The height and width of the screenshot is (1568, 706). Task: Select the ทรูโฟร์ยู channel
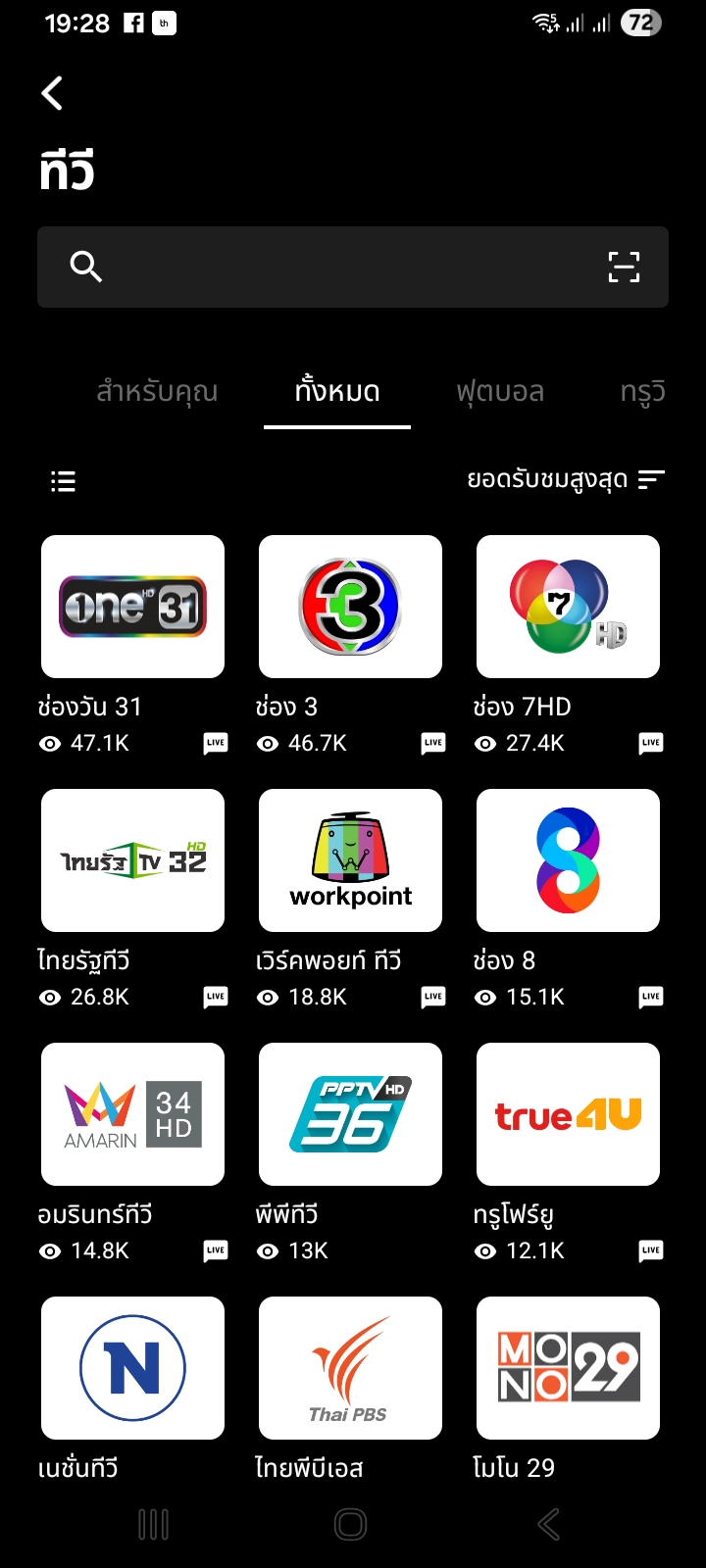(568, 1114)
